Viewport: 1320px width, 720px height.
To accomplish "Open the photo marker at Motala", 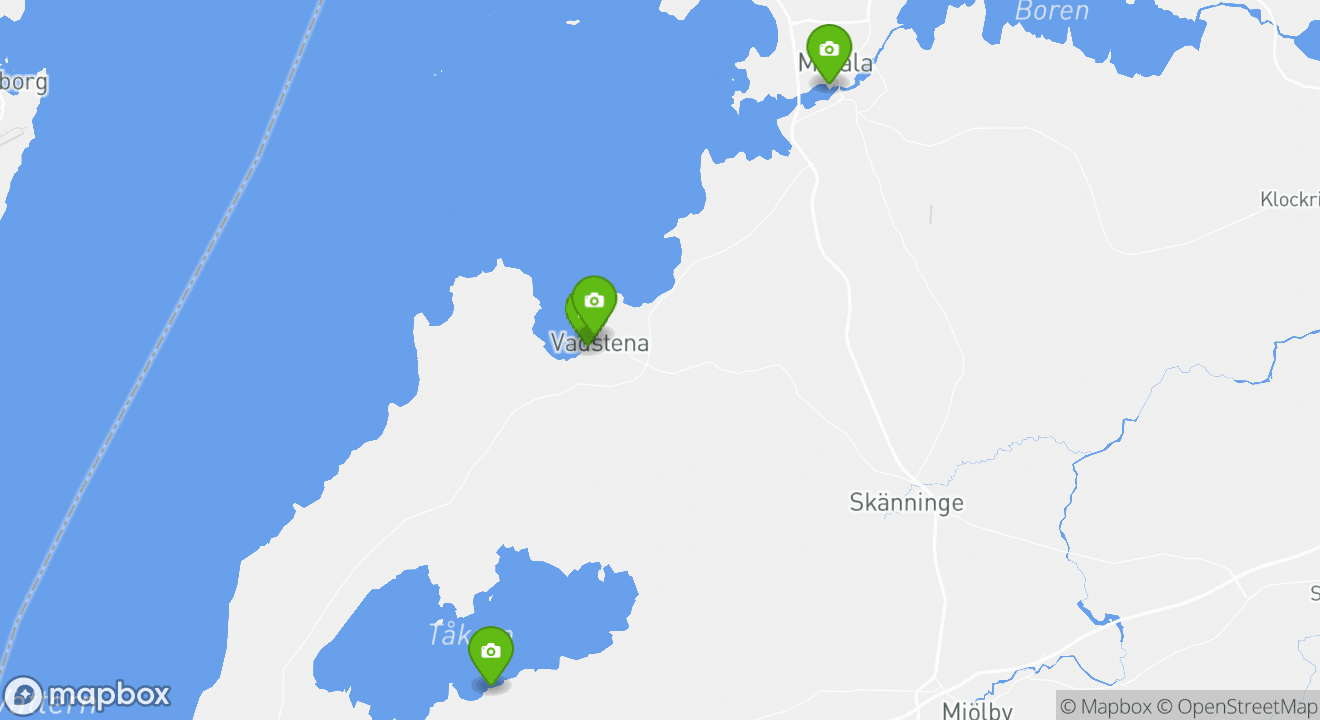I will click(828, 51).
